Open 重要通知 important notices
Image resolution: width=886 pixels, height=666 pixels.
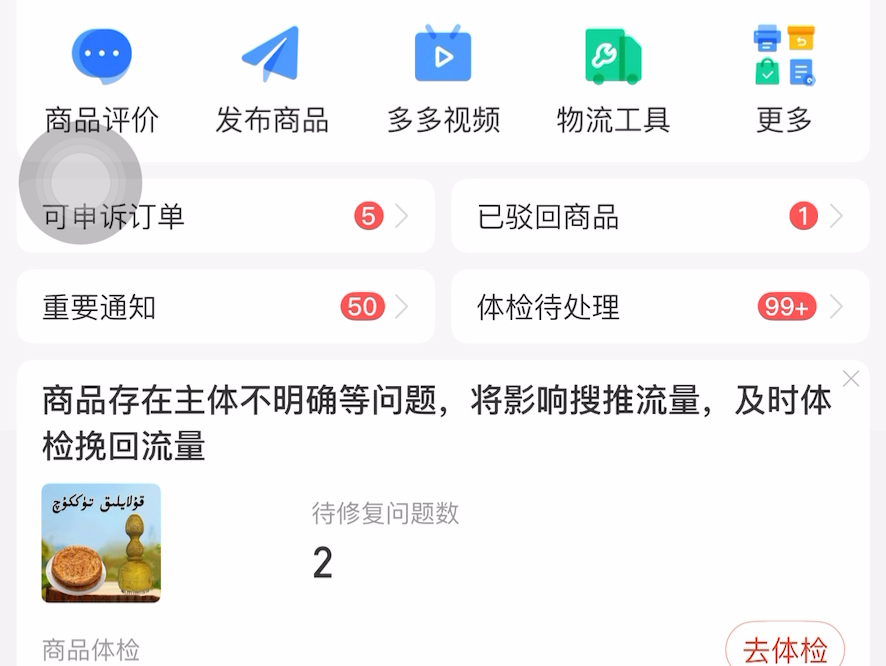pyautogui.click(x=226, y=307)
